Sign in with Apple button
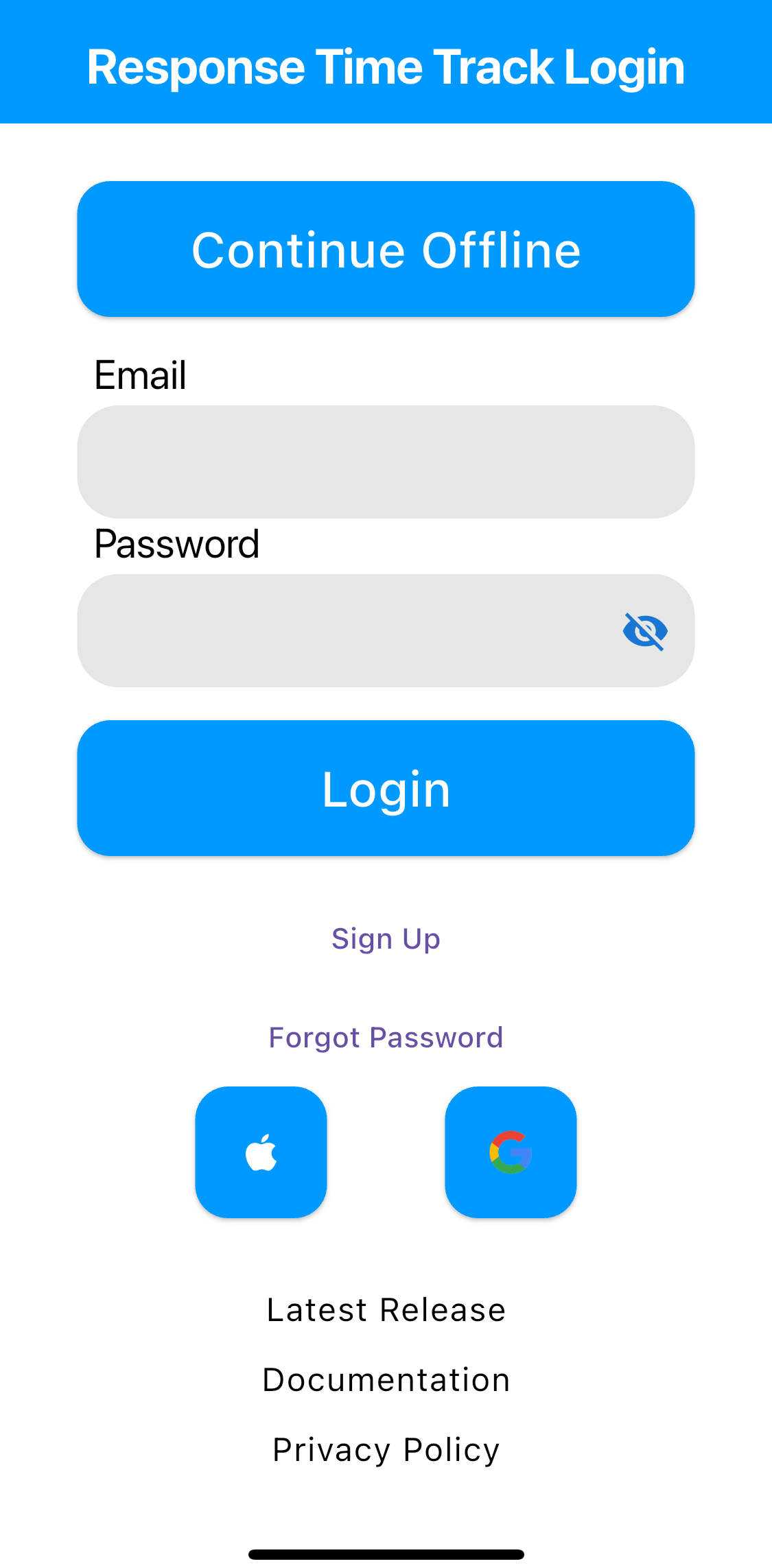772x1568 pixels. 261,1152
